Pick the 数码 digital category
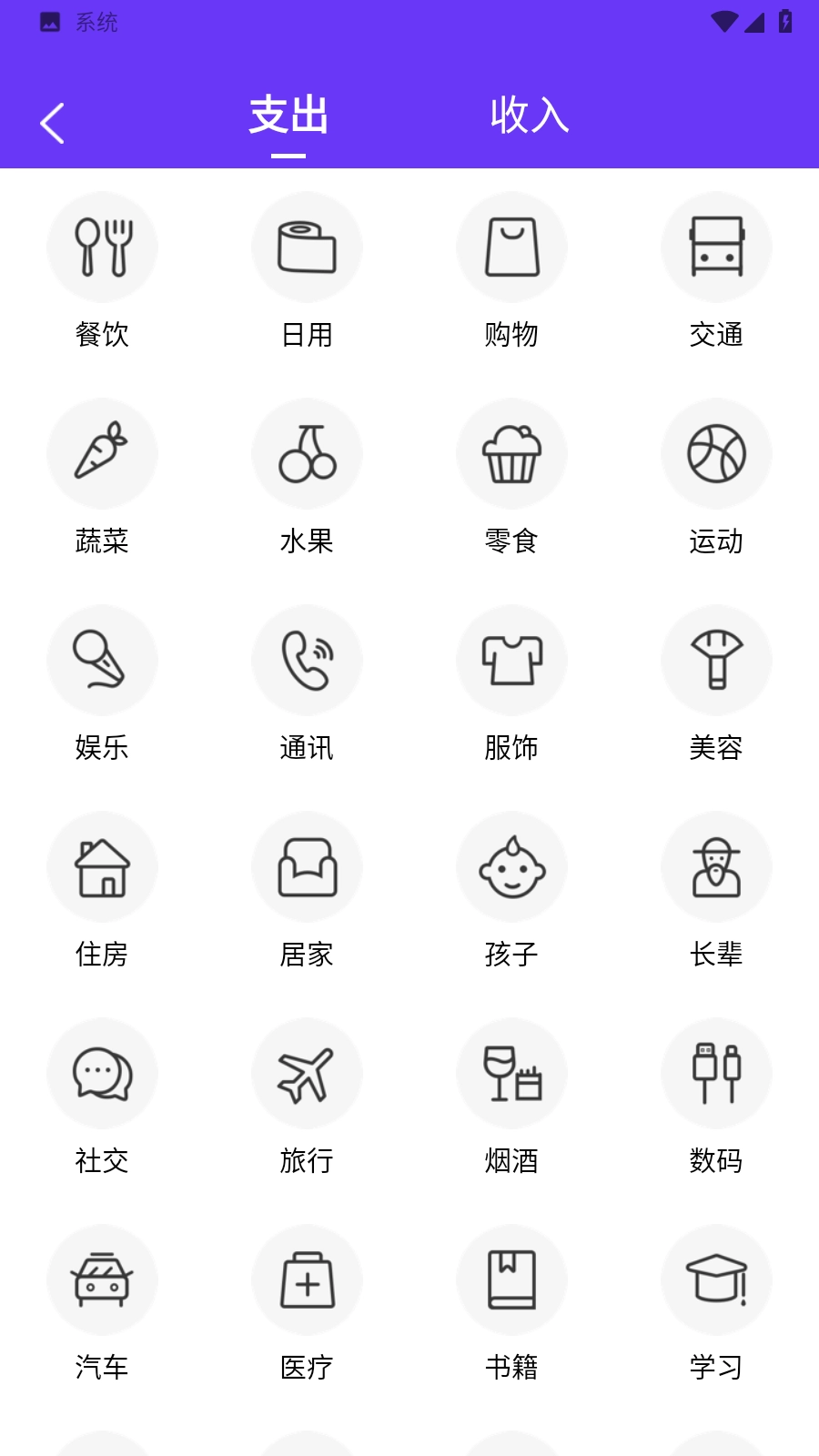This screenshot has height=1456, width=819. [716, 1073]
